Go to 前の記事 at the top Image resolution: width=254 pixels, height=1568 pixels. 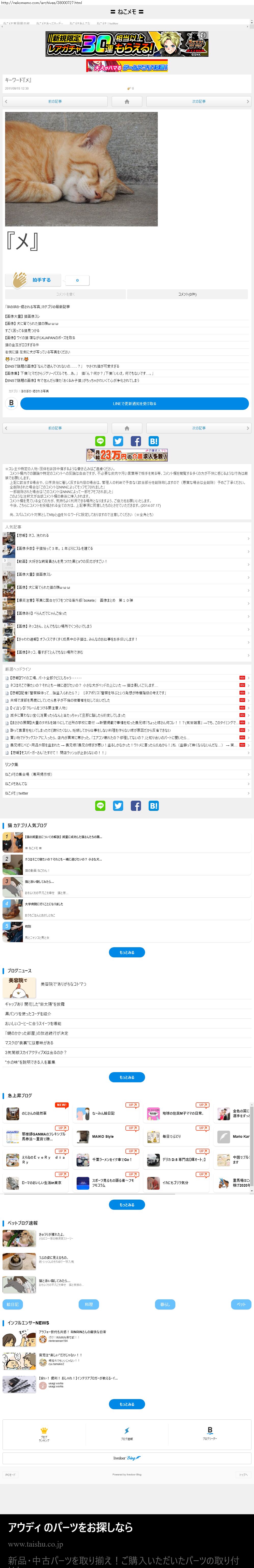pos(55,101)
